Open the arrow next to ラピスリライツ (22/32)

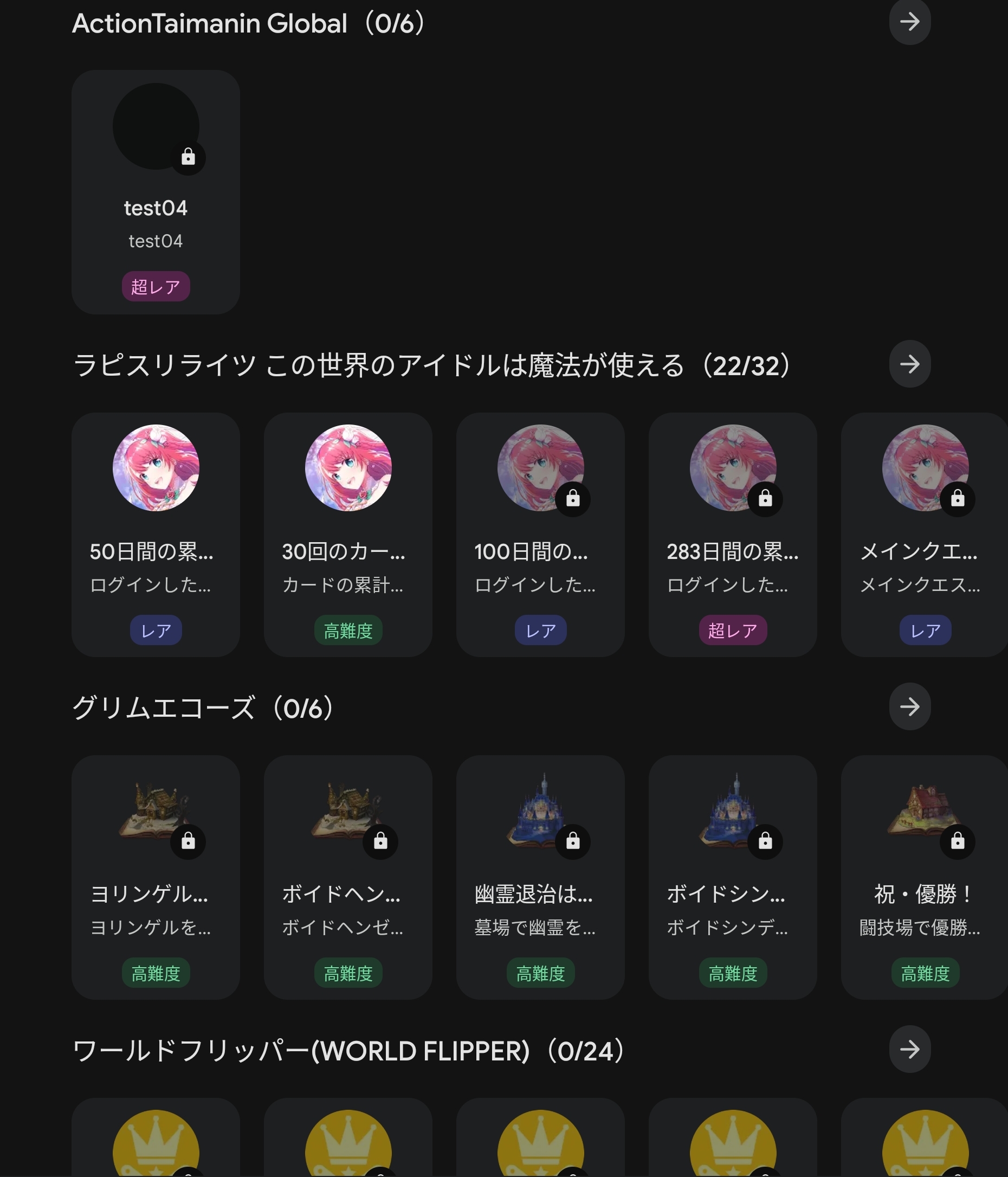(x=909, y=364)
